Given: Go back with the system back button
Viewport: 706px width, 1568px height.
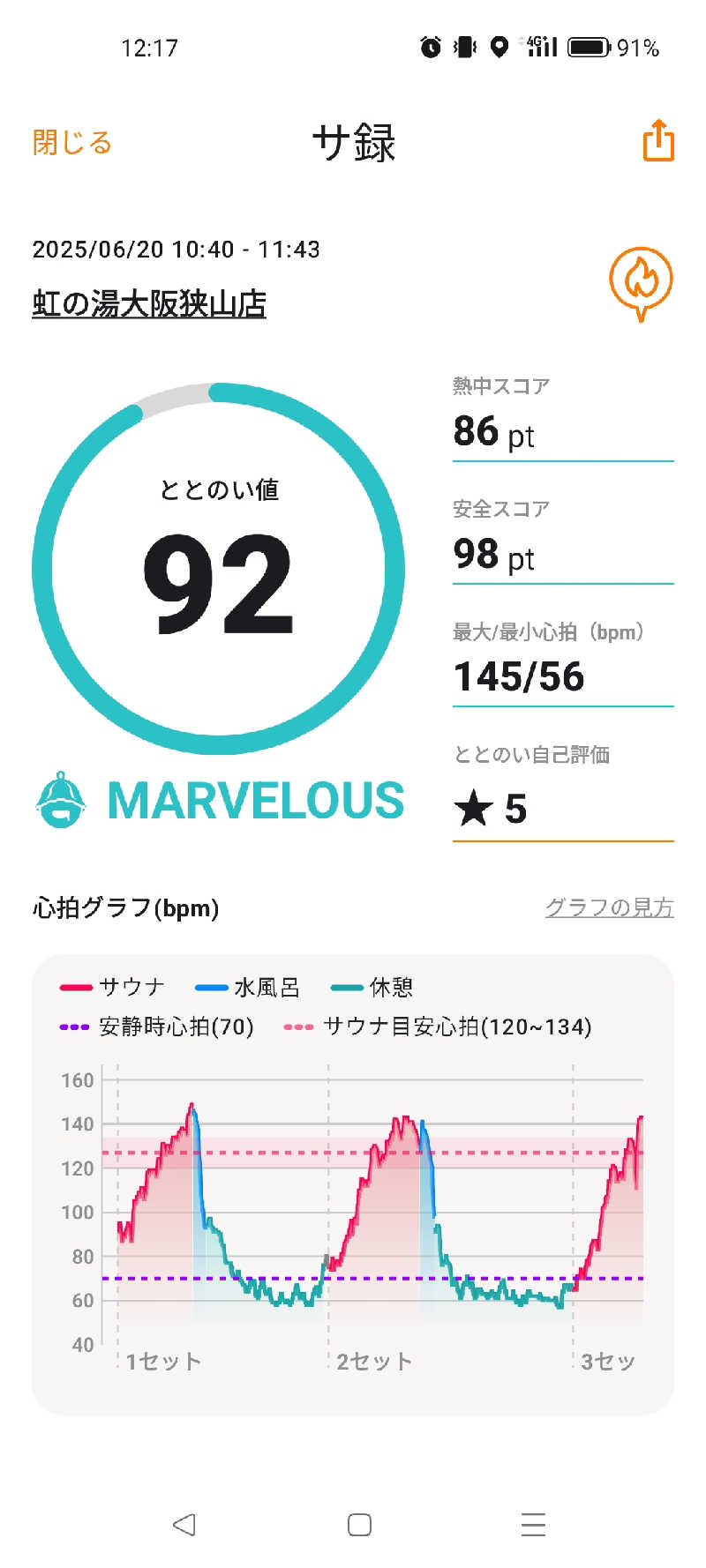Looking at the screenshot, I should point(184,1524).
